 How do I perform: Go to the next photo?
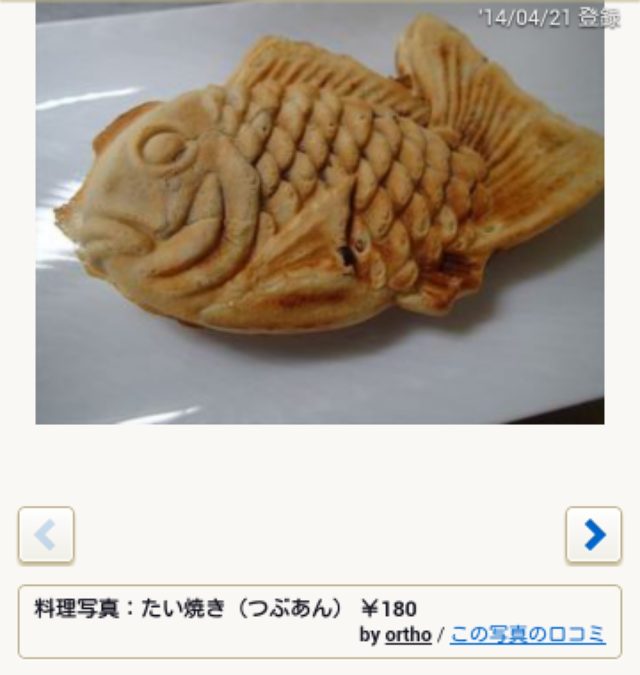(593, 535)
